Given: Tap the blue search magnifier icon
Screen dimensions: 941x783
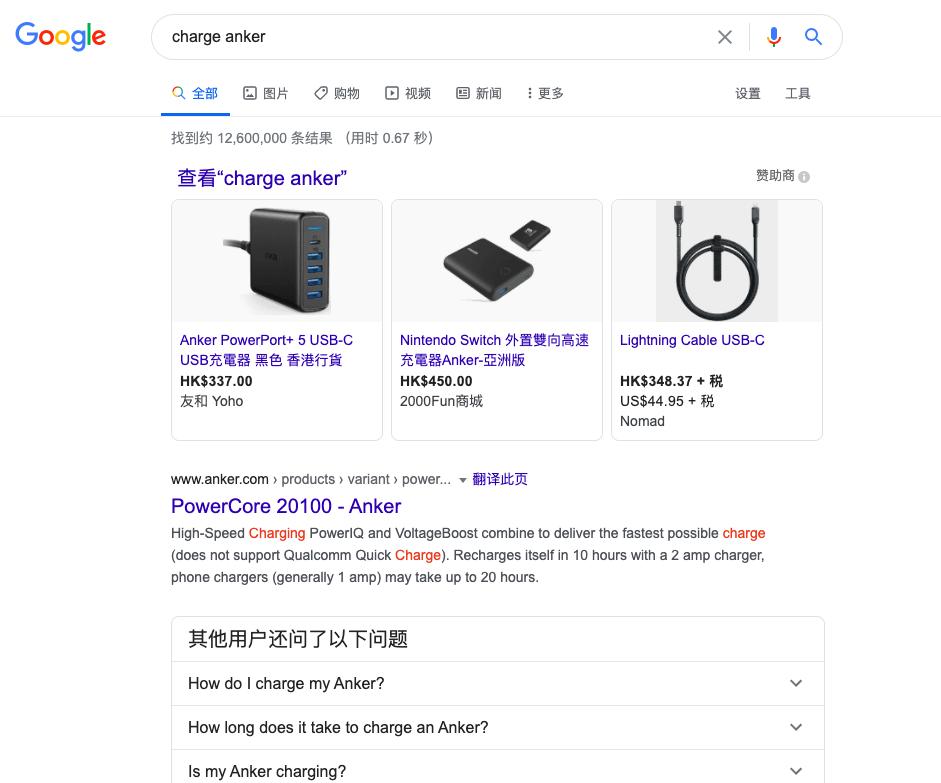Looking at the screenshot, I should click(x=813, y=37).
